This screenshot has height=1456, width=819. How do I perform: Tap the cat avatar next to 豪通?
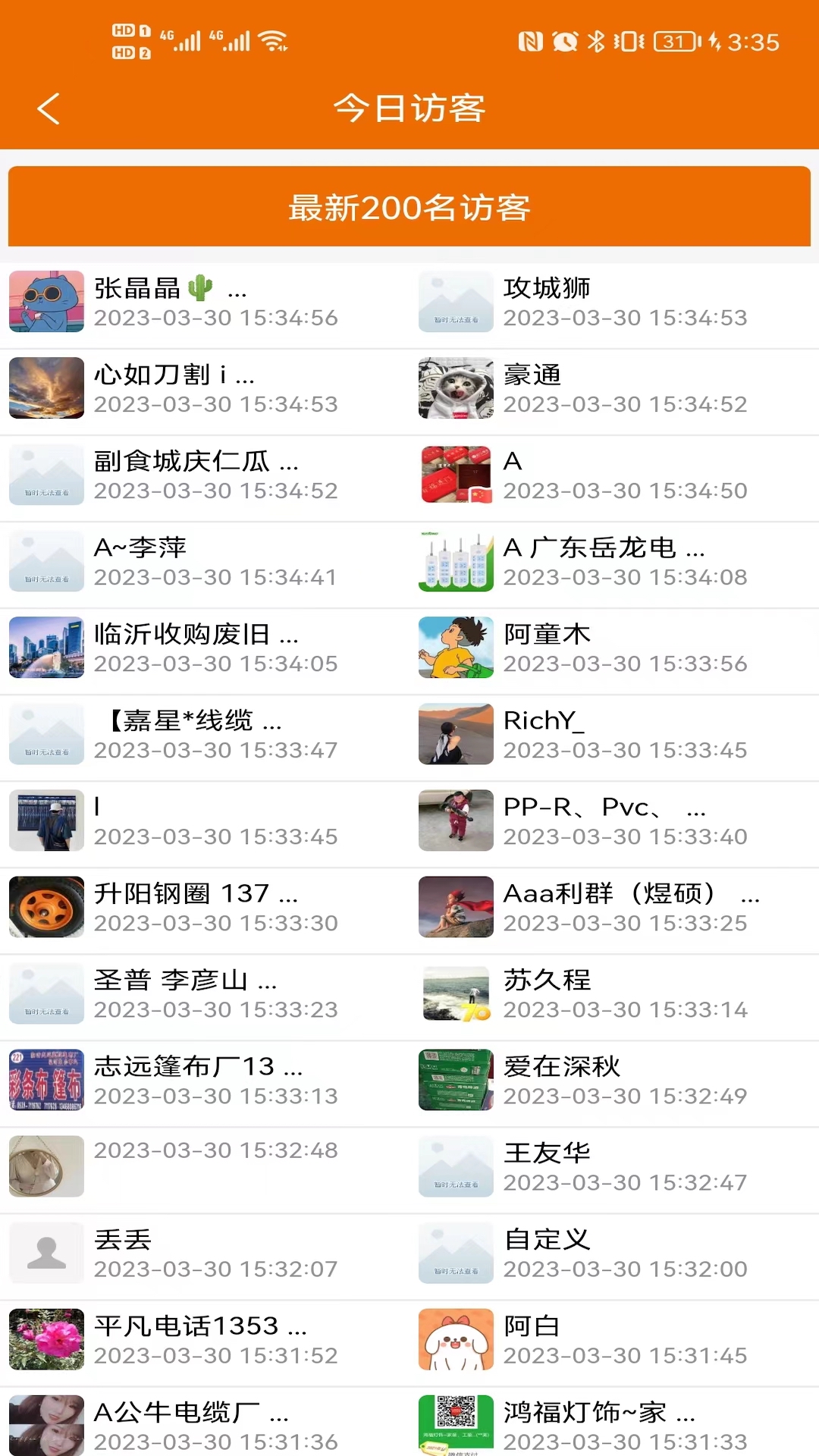point(456,389)
